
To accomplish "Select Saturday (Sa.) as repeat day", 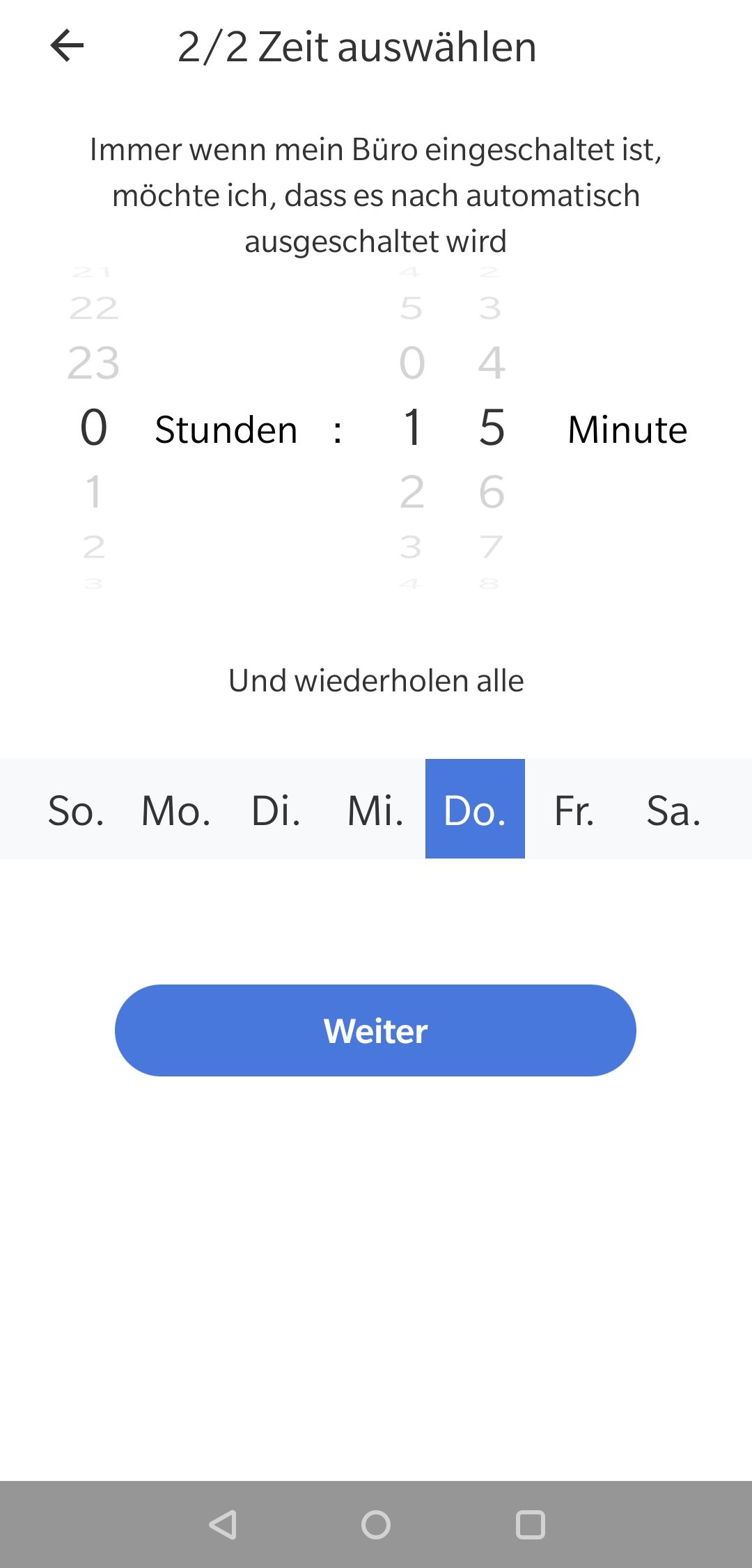I will (673, 810).
